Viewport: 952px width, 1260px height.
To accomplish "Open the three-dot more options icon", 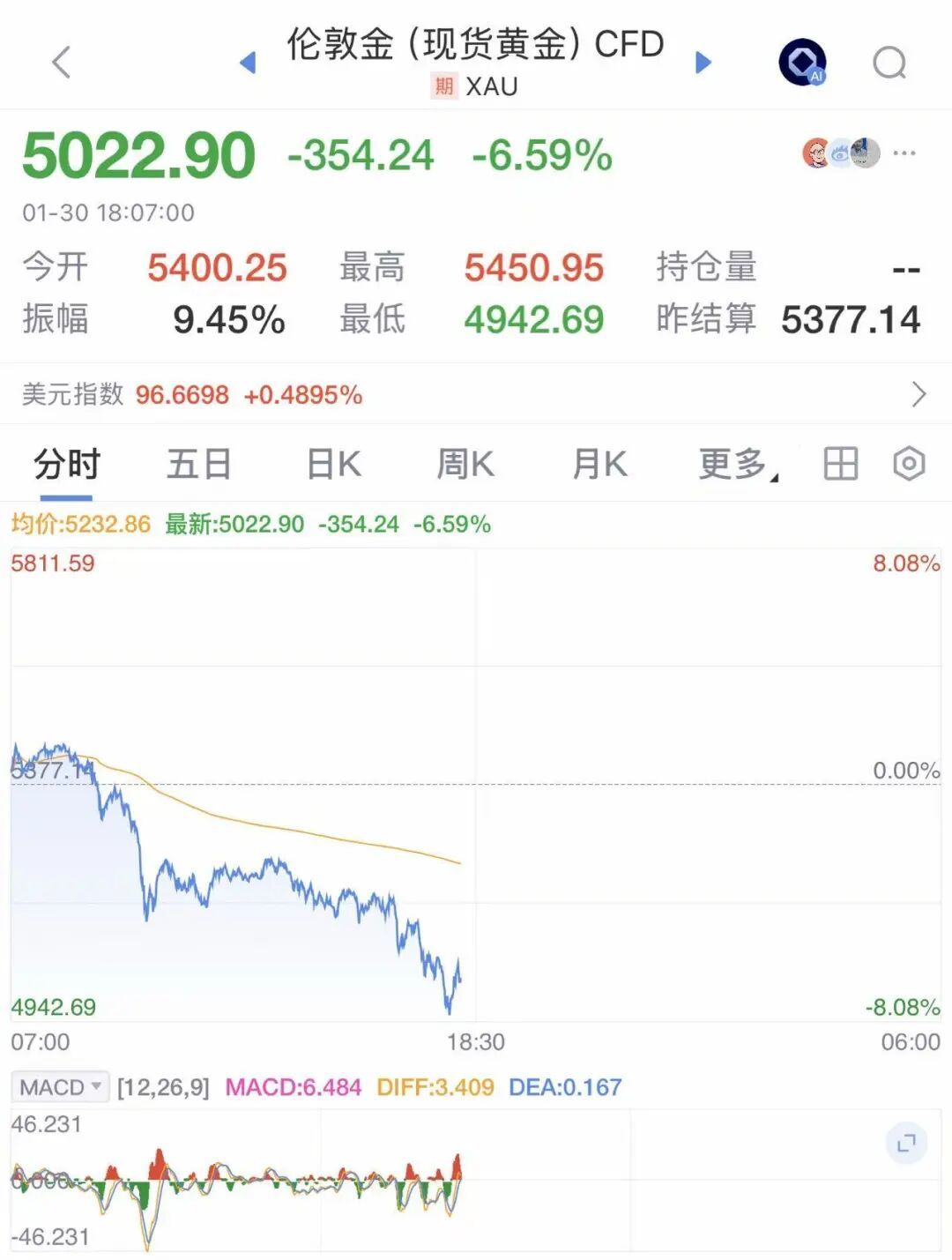I will coord(904,153).
